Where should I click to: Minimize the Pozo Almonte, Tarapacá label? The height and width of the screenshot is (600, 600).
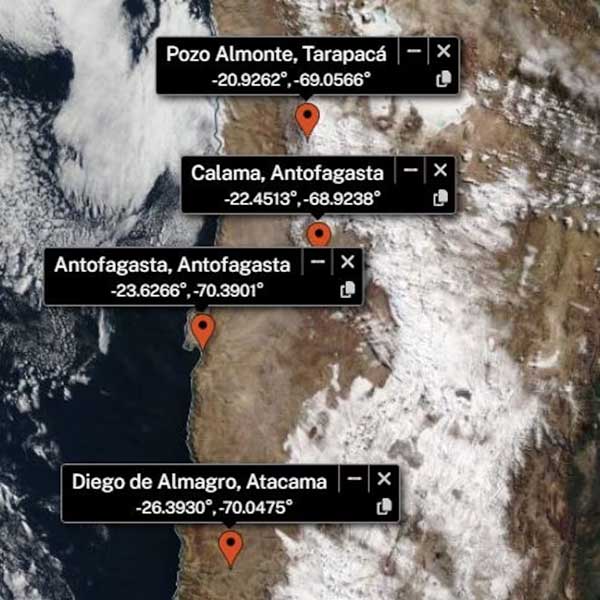tap(415, 52)
